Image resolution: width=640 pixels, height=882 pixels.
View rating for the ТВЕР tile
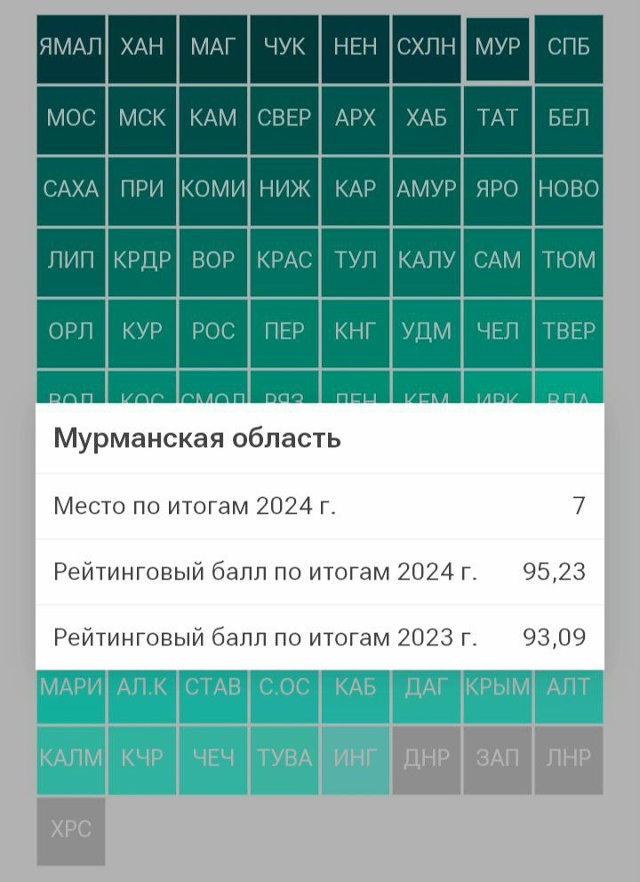pos(569,332)
